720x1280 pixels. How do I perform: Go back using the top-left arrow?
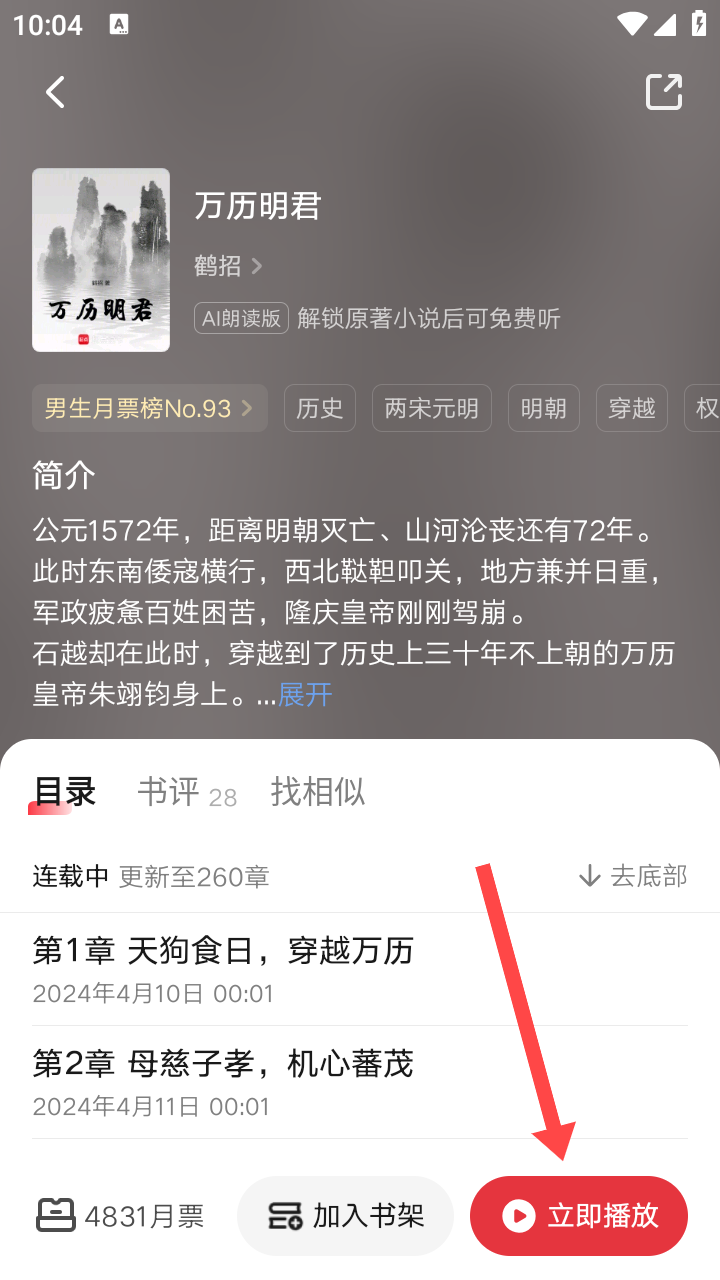tap(55, 92)
